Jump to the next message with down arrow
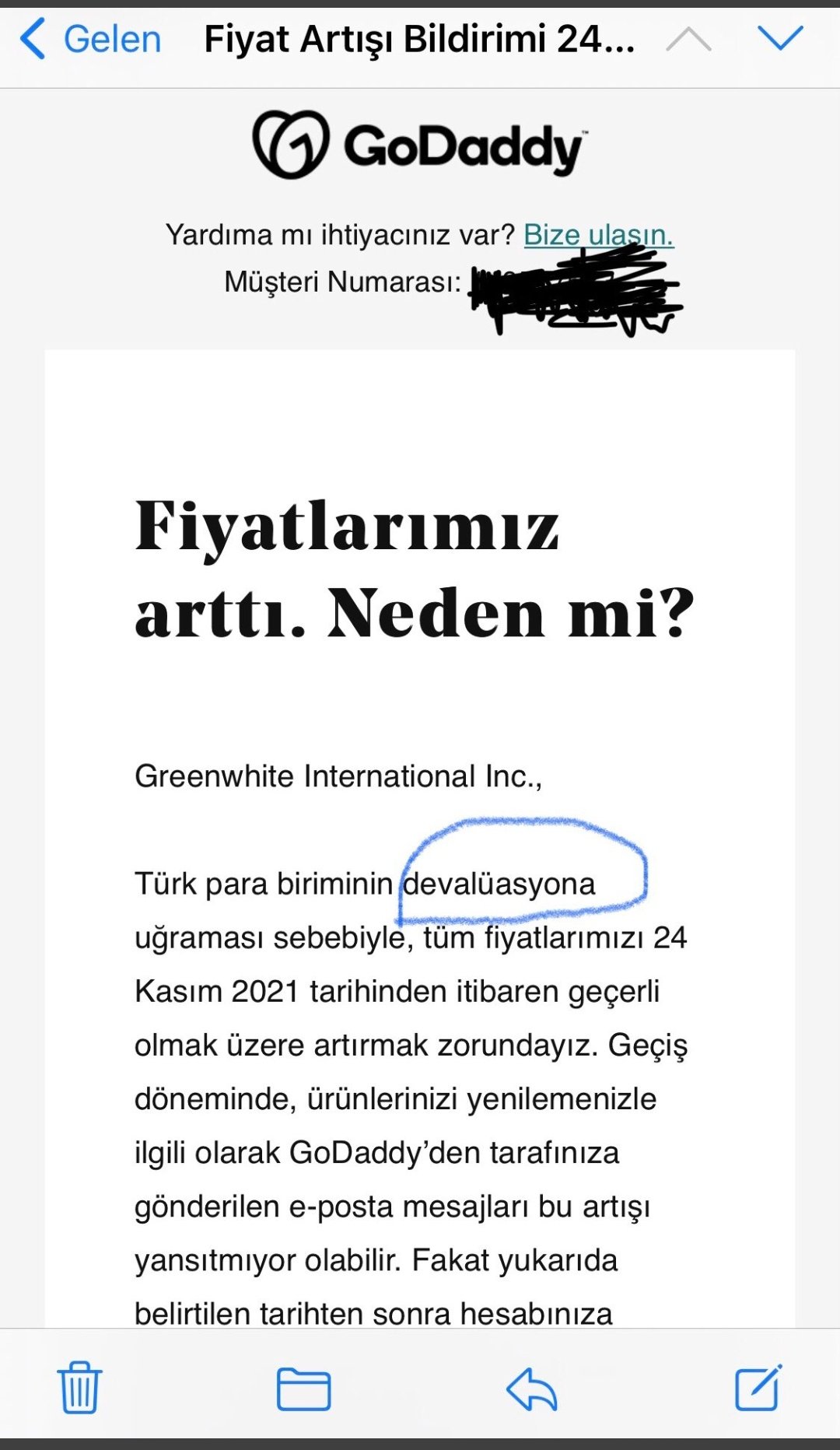Image resolution: width=840 pixels, height=1450 pixels. click(780, 38)
